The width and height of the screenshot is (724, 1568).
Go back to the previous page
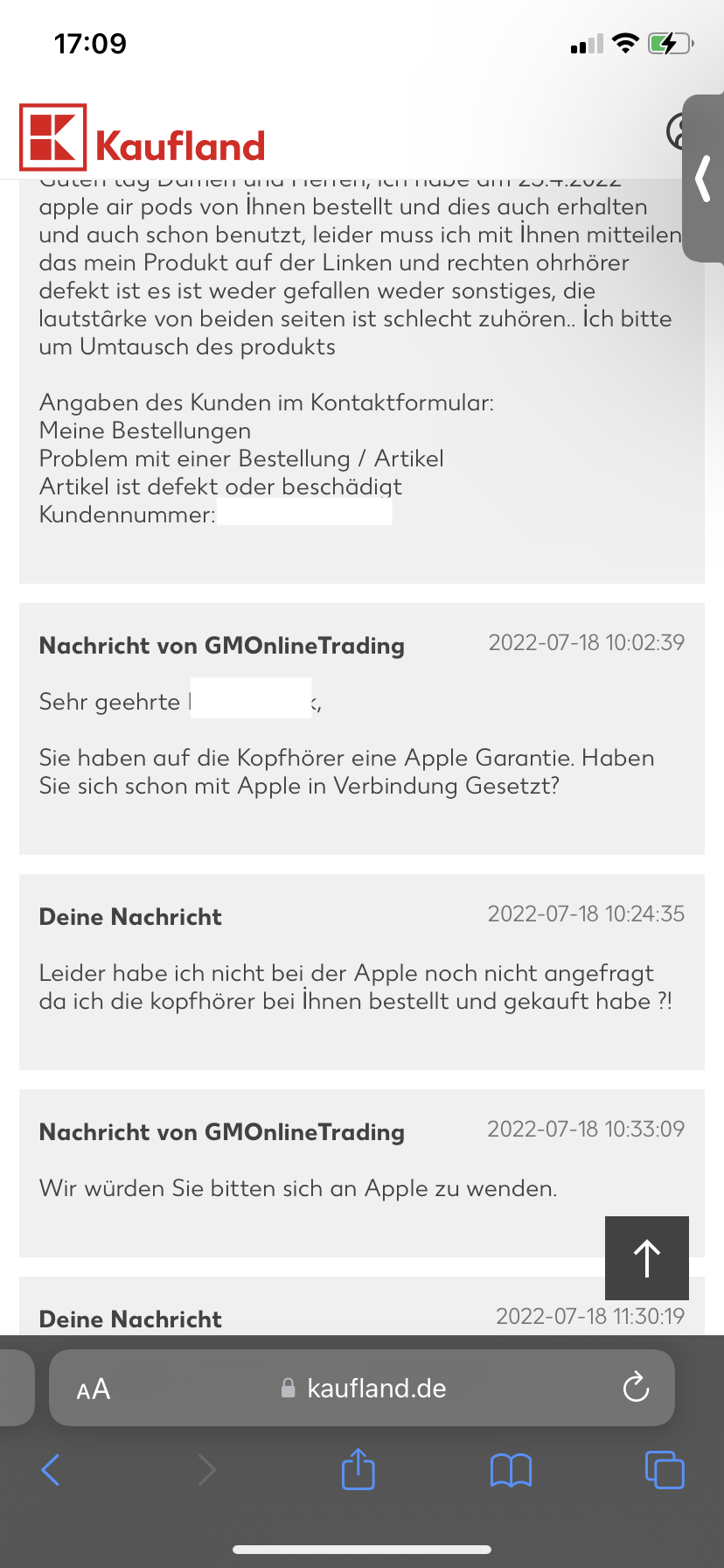point(51,1469)
